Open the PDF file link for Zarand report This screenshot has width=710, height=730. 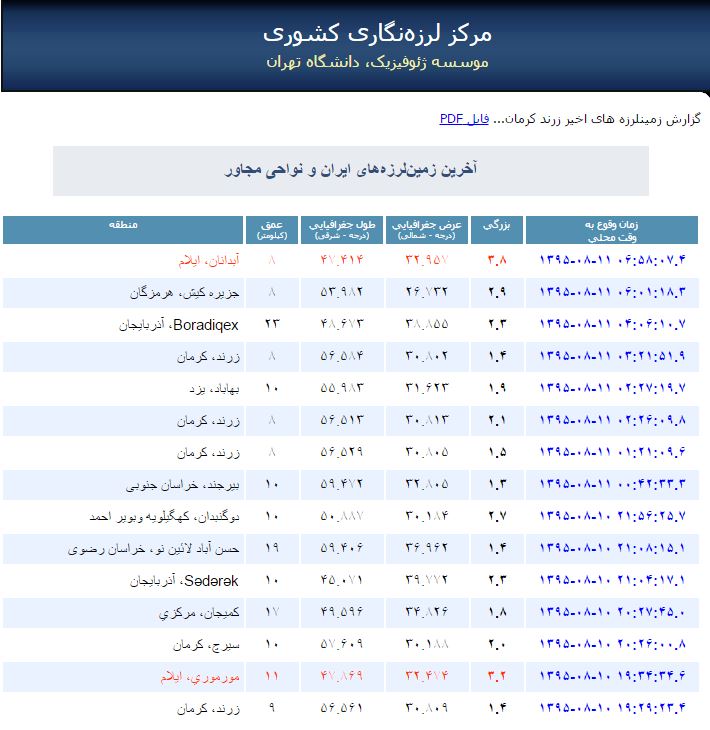point(464,119)
